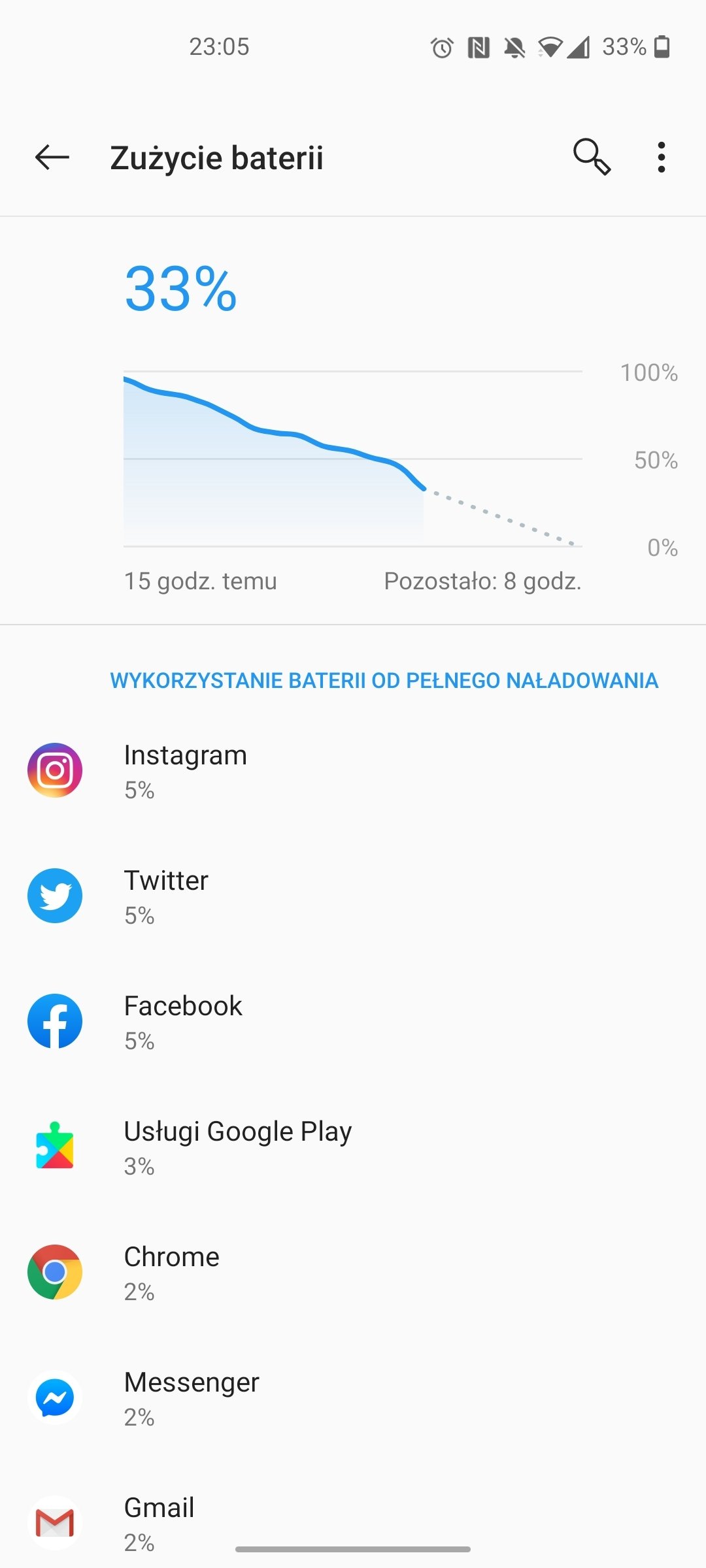The height and width of the screenshot is (1568, 706).
Task: Open Twitter battery usage details
Action: click(353, 896)
